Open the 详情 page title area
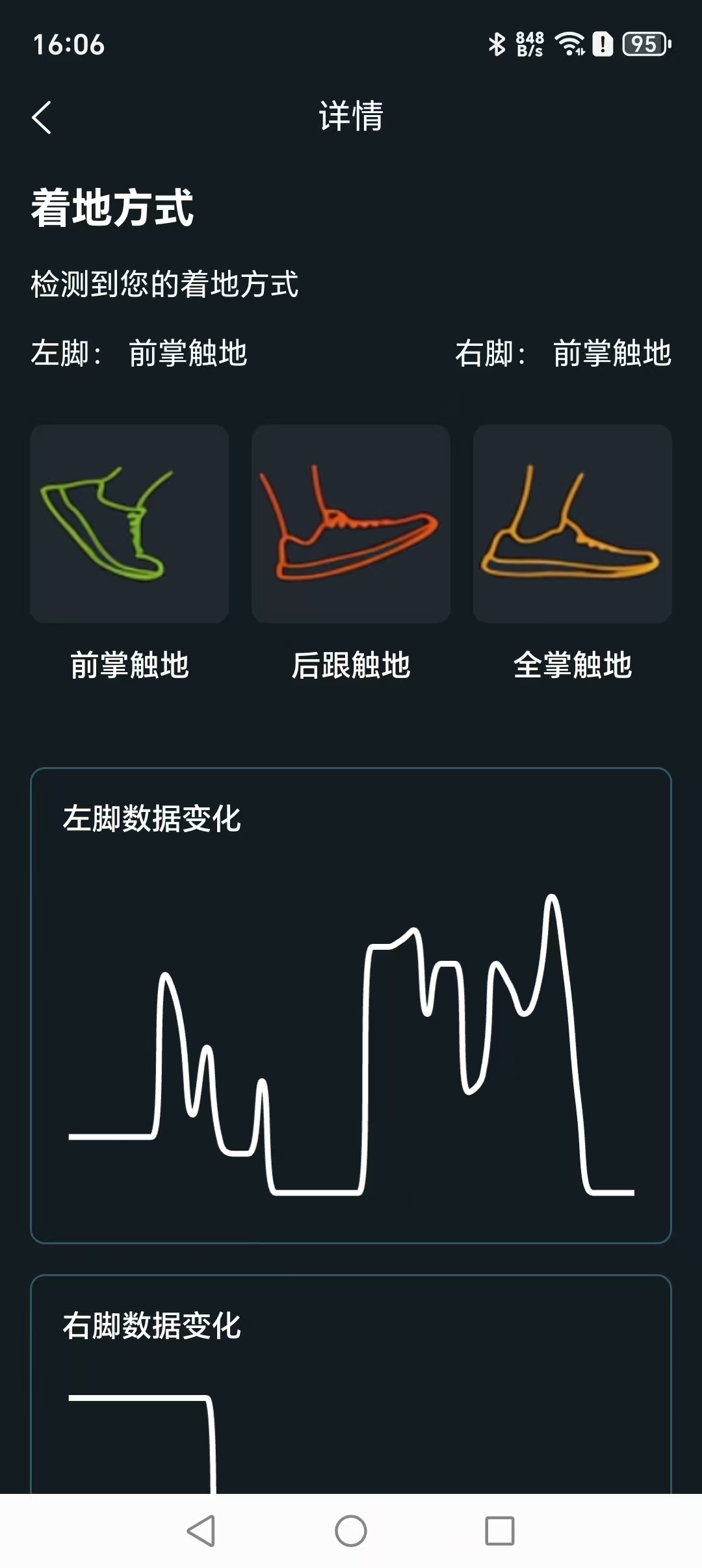702x1568 pixels. point(351,117)
